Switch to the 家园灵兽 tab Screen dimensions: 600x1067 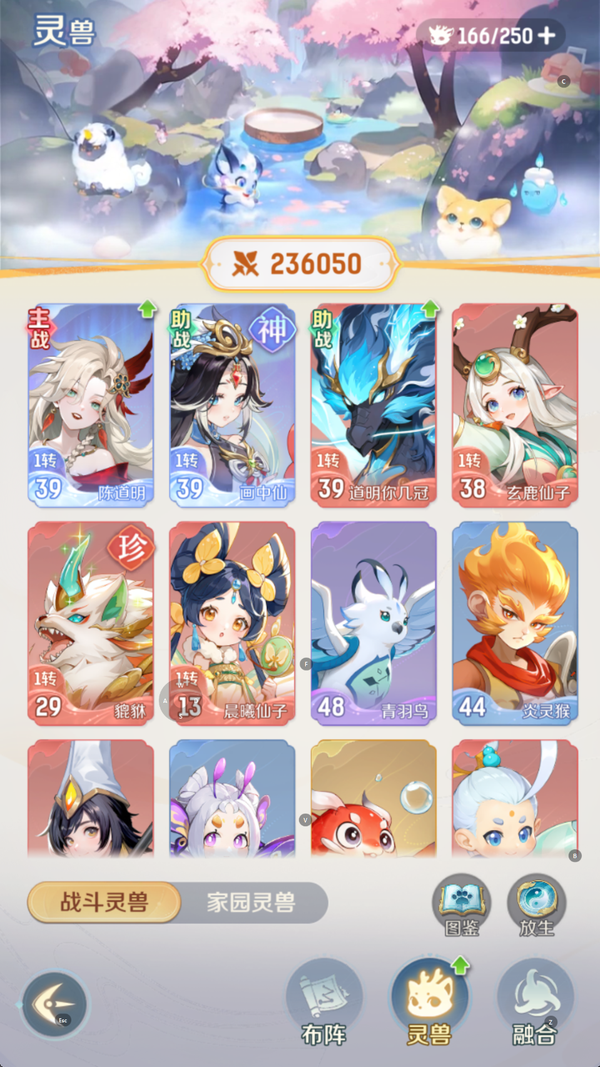click(x=251, y=903)
